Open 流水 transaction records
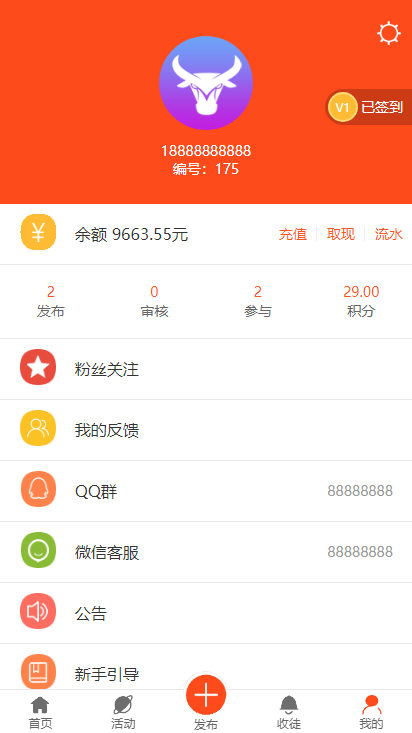The height and width of the screenshot is (733, 412). [389, 234]
